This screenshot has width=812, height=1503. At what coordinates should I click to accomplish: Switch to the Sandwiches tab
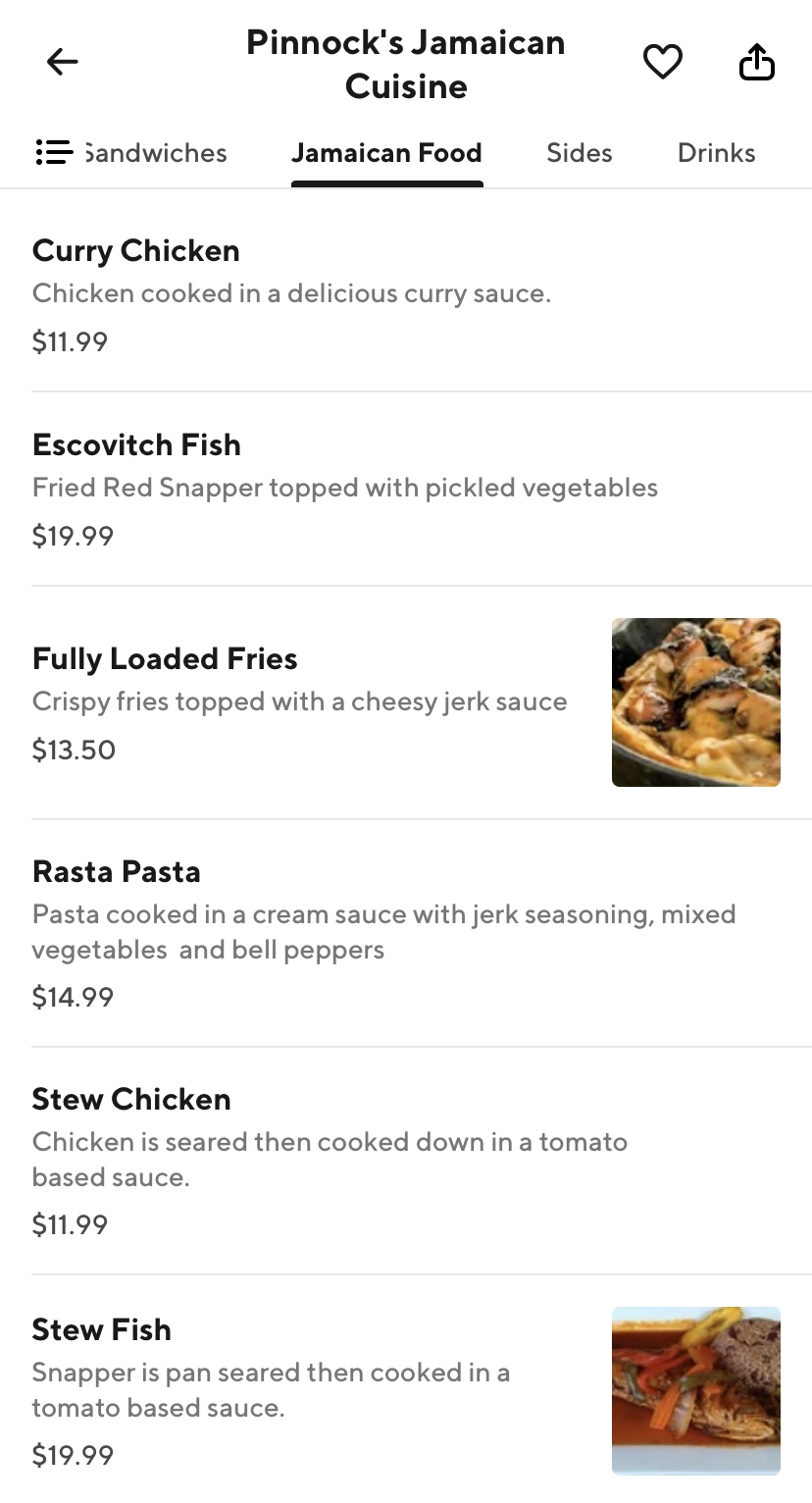156,153
